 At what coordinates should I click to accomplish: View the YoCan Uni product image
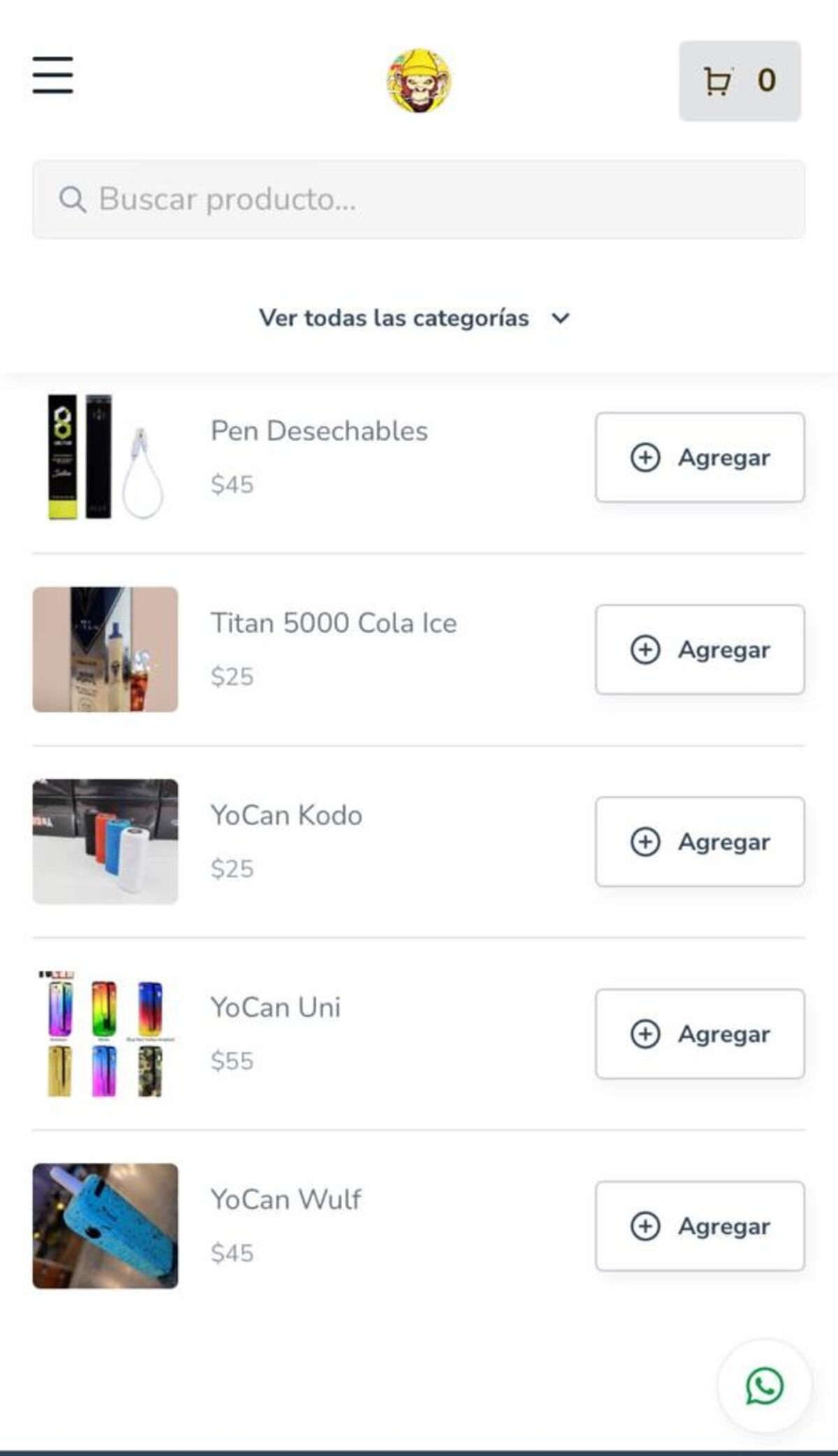click(x=105, y=1034)
